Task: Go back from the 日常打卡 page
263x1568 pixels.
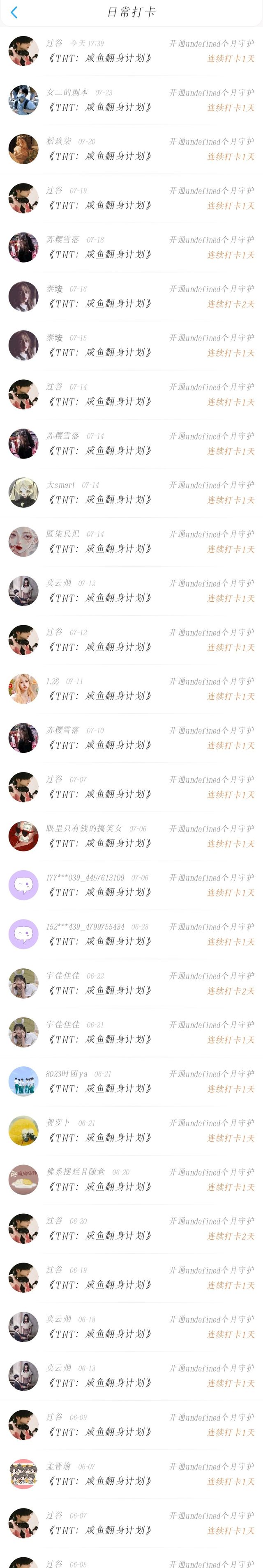Action: tap(14, 12)
